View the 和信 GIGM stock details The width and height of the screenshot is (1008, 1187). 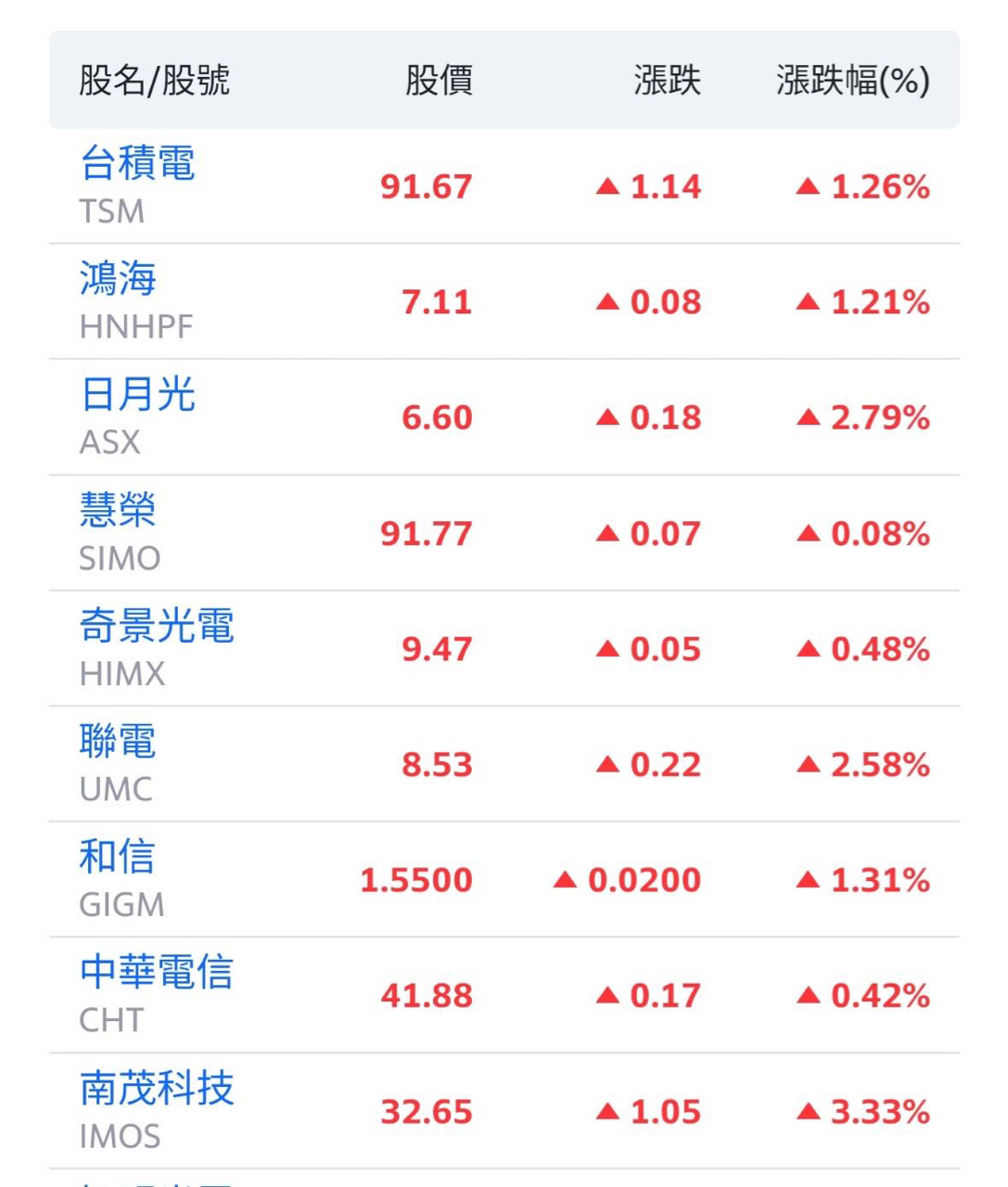pyautogui.click(x=118, y=857)
